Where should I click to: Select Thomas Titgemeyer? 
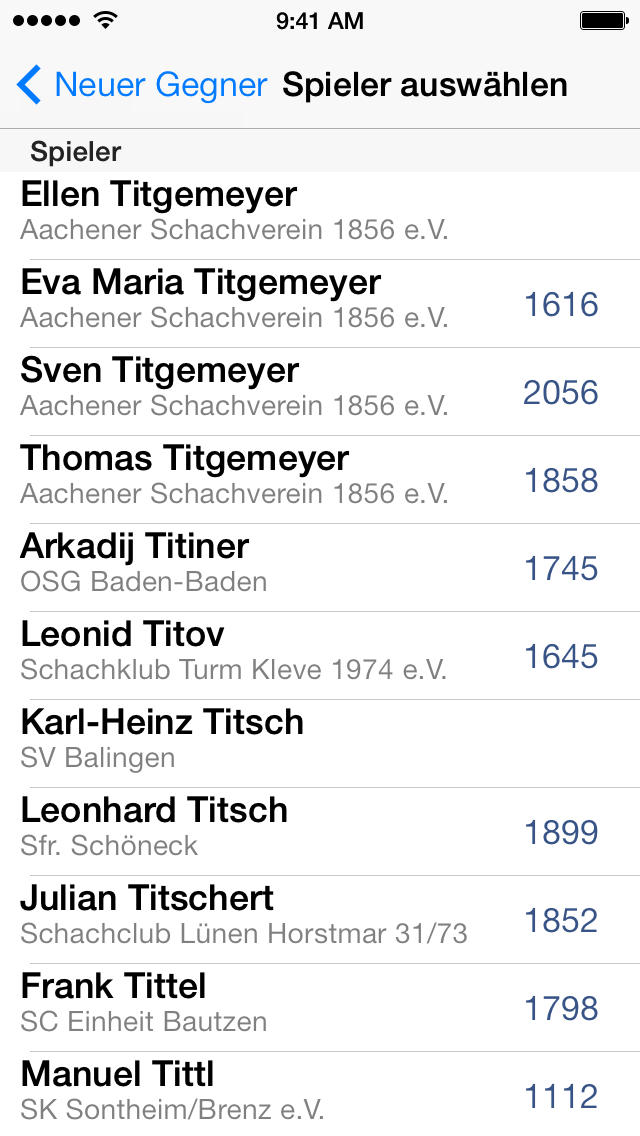[x=320, y=479]
